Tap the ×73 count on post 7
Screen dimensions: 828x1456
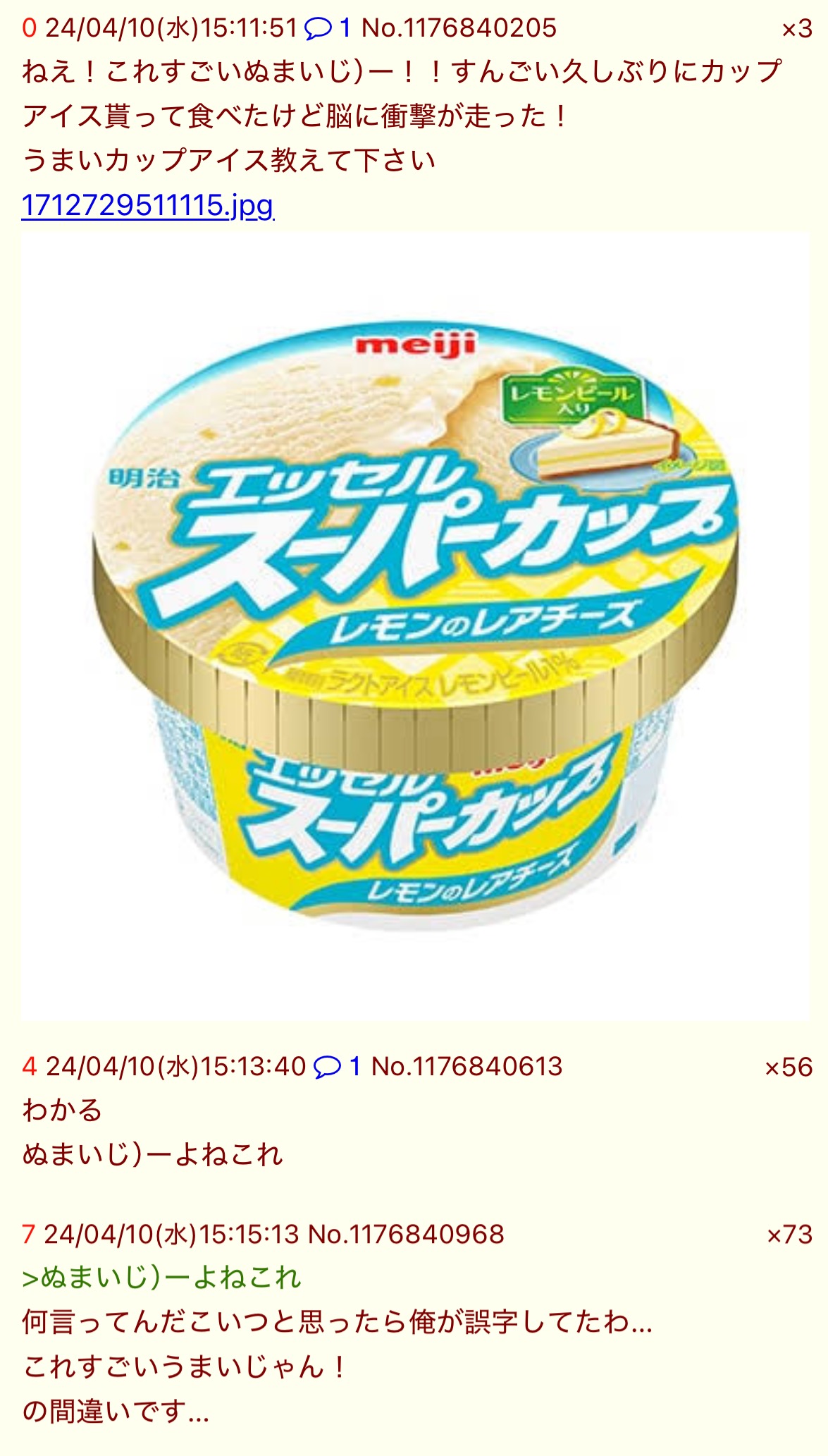789,1234
